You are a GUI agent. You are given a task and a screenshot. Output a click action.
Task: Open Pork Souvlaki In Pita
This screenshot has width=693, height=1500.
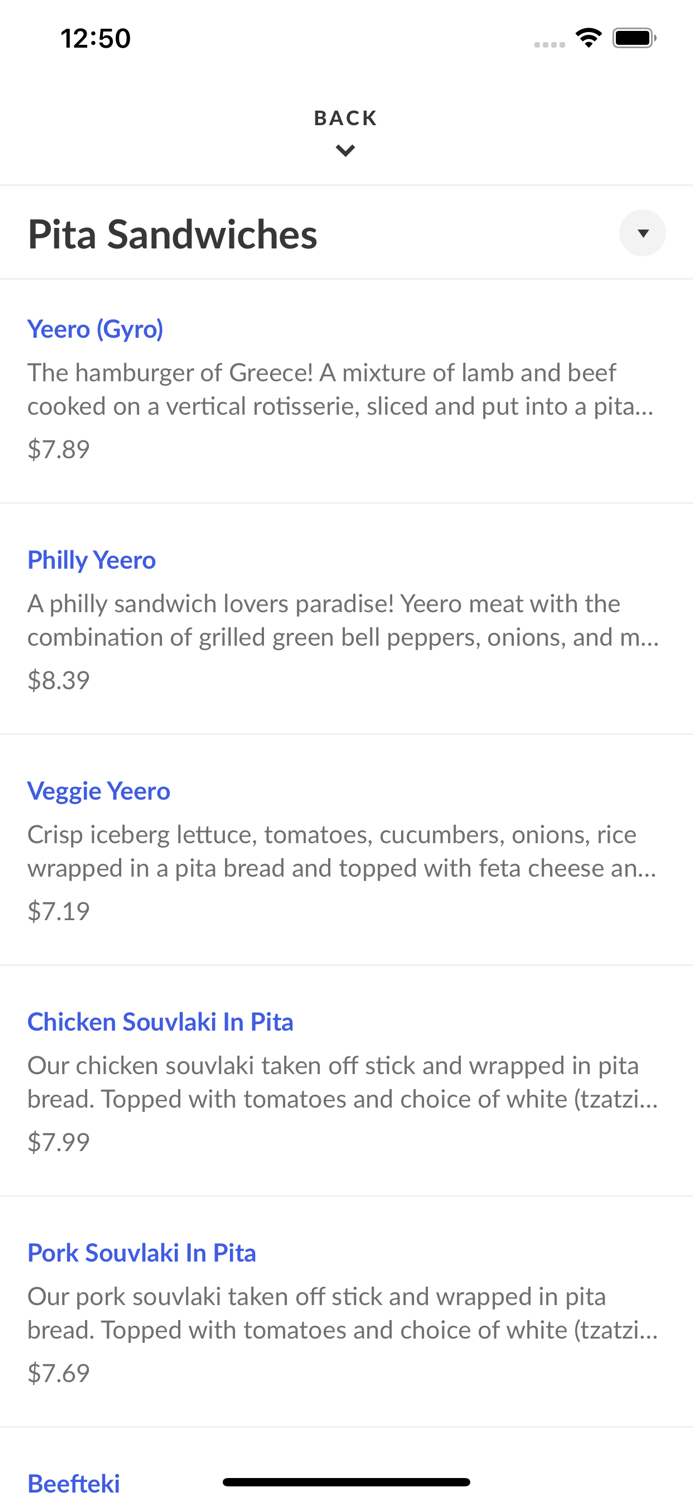tap(141, 1253)
